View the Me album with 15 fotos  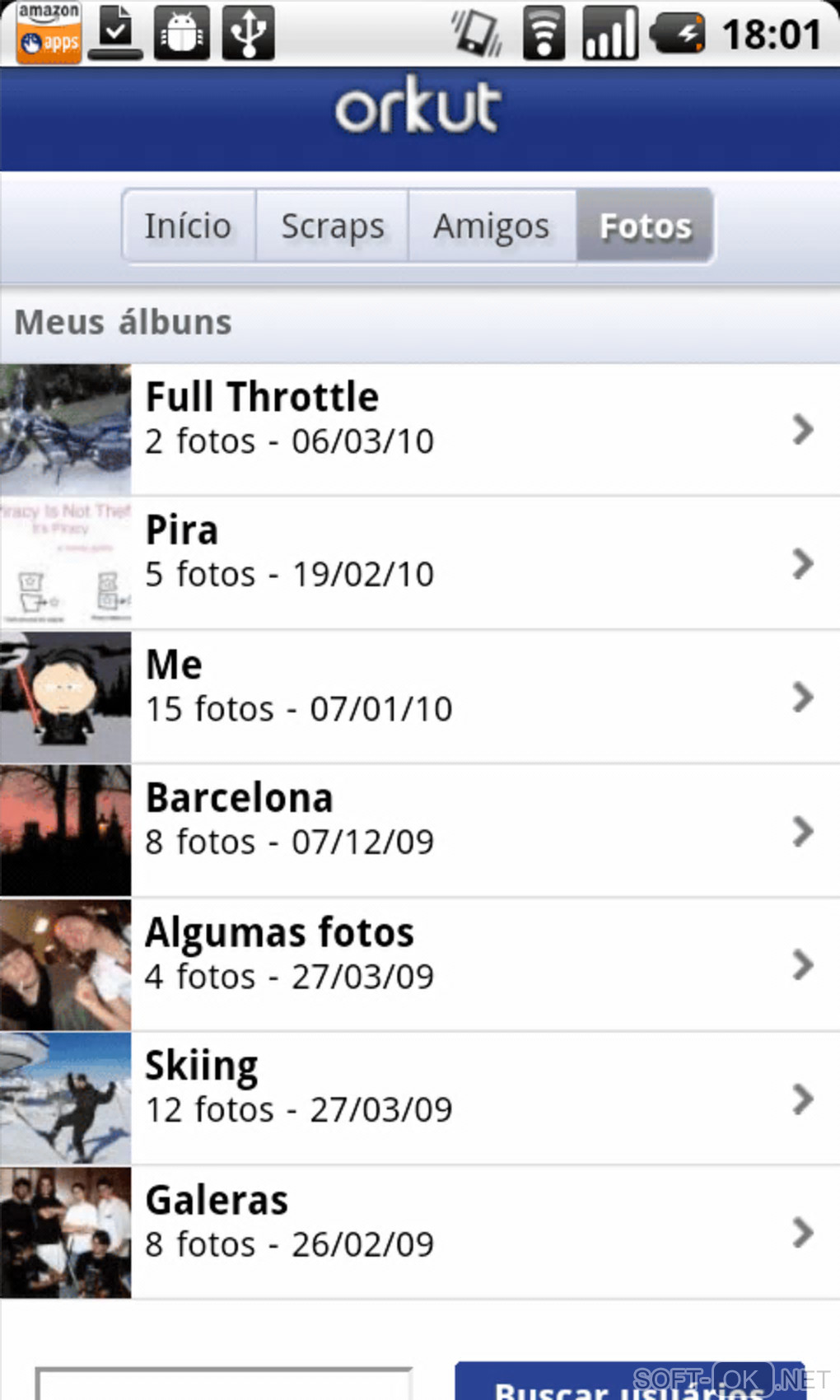point(420,697)
